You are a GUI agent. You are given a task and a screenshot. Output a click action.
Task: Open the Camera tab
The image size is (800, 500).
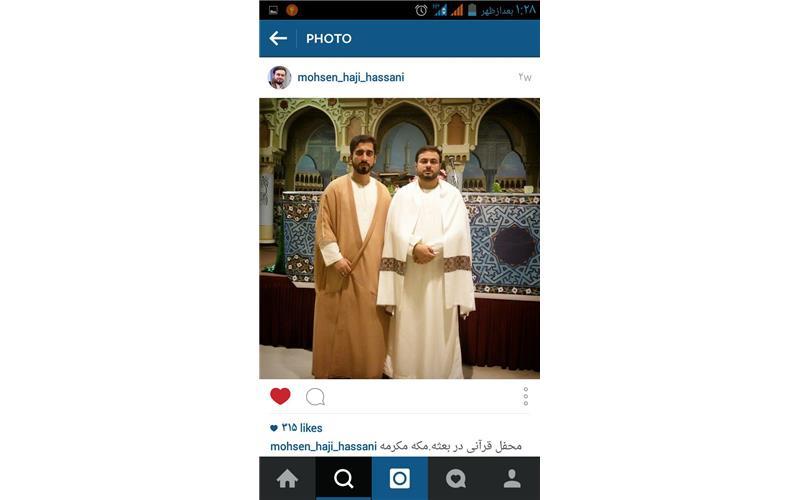[399, 479]
